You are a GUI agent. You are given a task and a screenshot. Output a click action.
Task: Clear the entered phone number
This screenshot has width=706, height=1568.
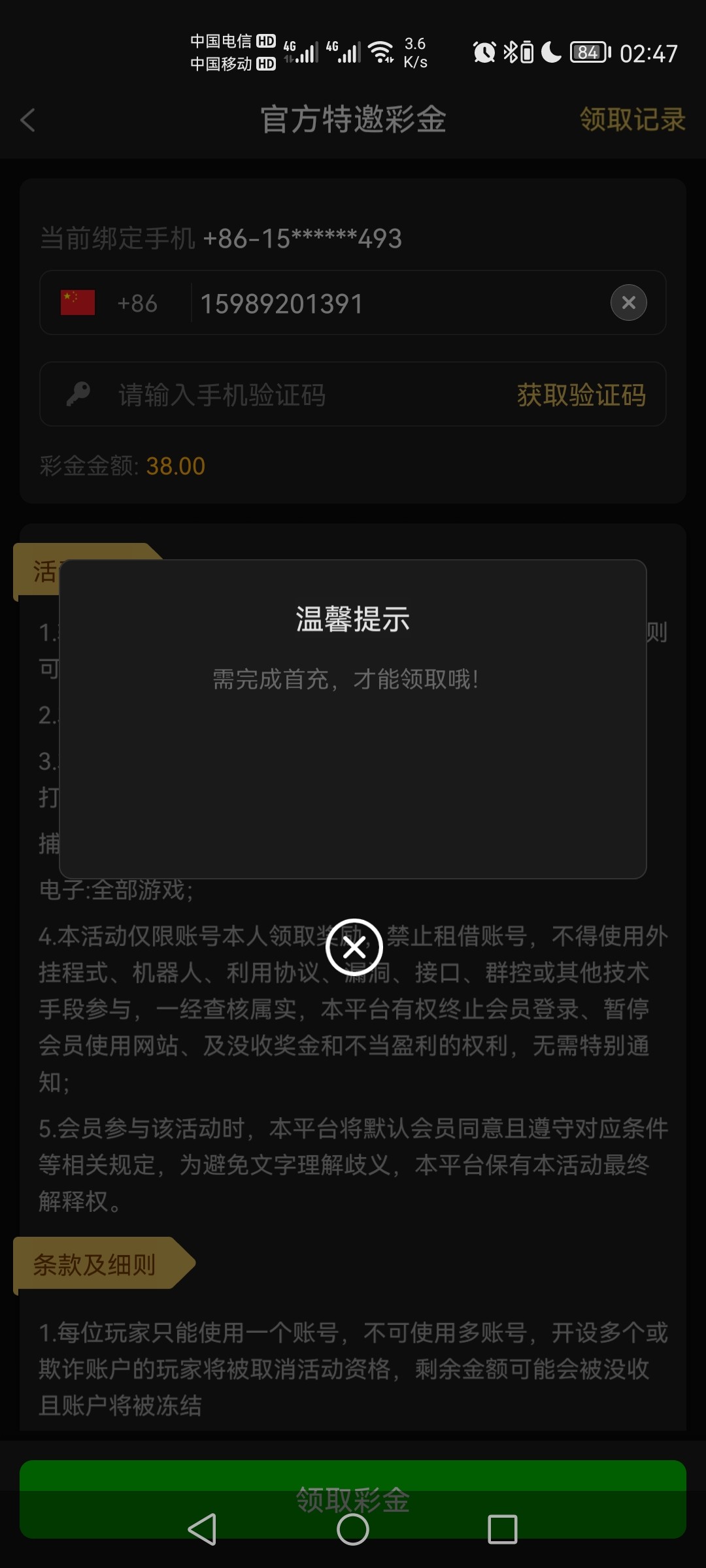pos(628,302)
